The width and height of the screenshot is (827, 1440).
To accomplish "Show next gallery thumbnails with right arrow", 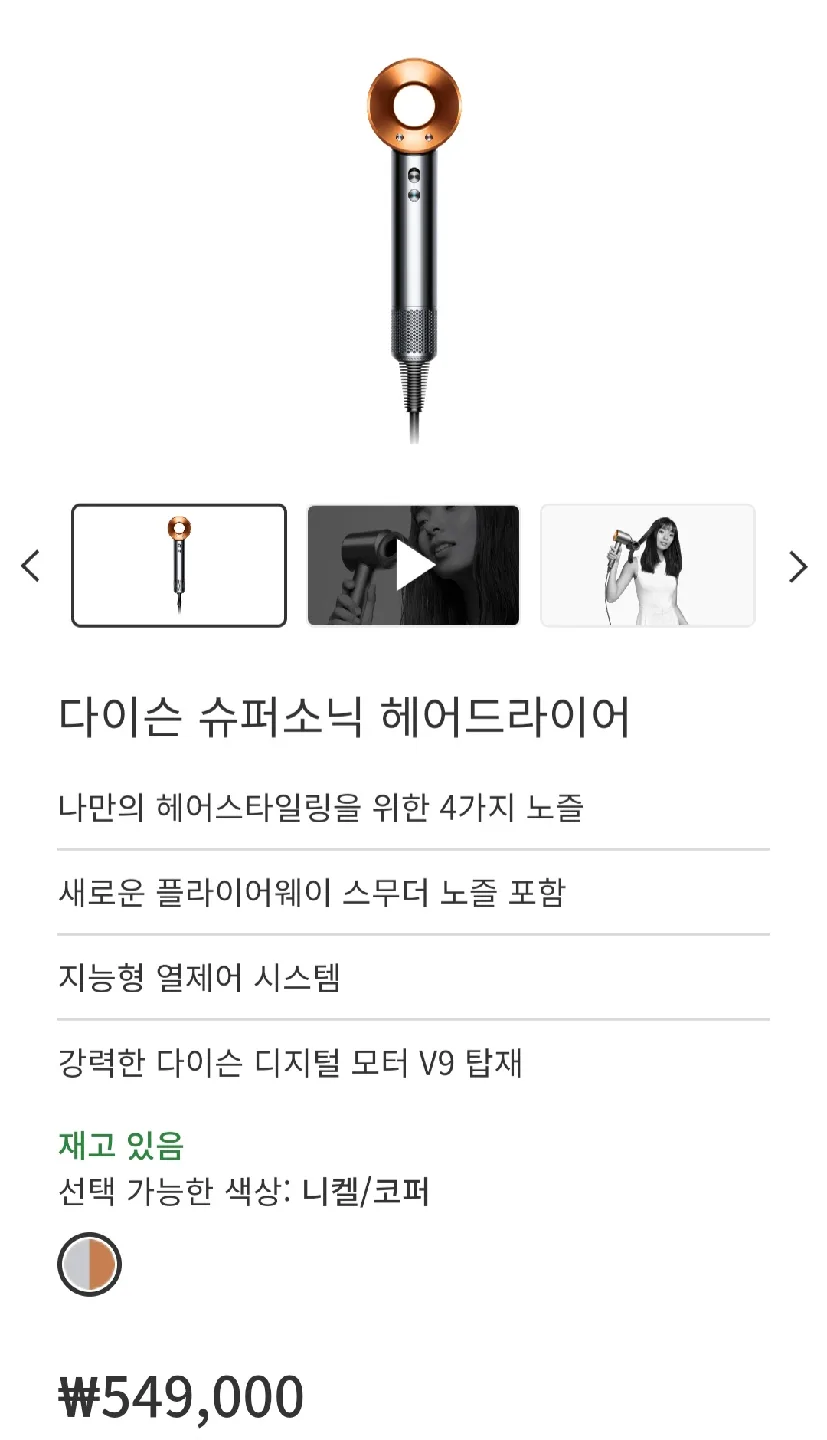I will tap(797, 566).
